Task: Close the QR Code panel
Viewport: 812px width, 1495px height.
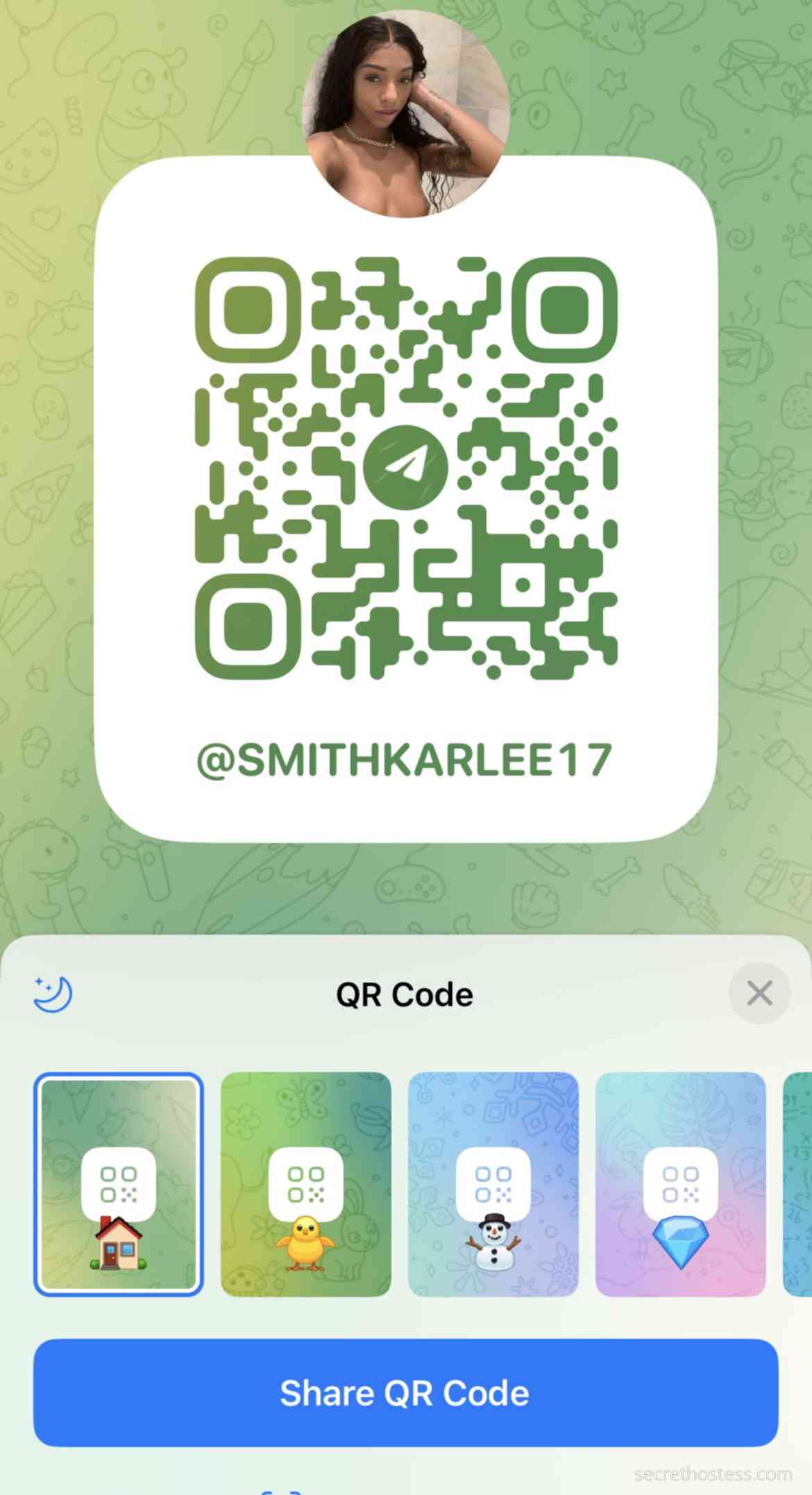Action: (x=759, y=993)
